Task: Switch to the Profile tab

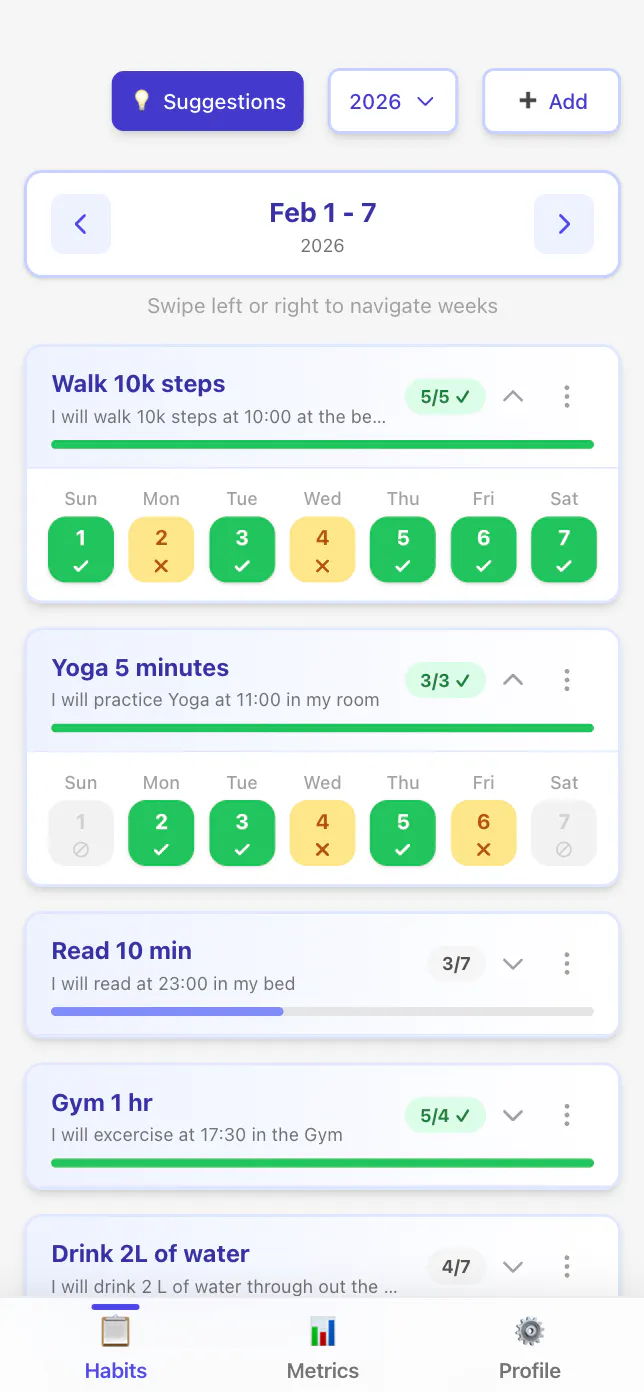Action: pos(529,1348)
